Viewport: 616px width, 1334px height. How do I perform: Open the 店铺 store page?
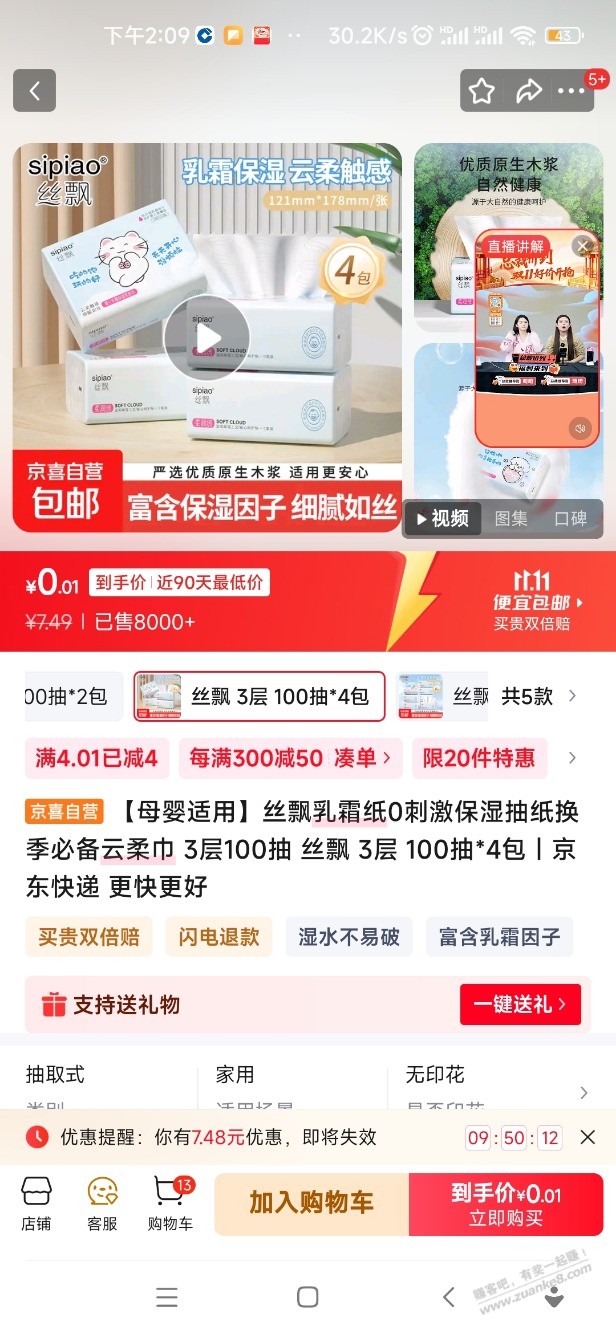coord(36,1203)
